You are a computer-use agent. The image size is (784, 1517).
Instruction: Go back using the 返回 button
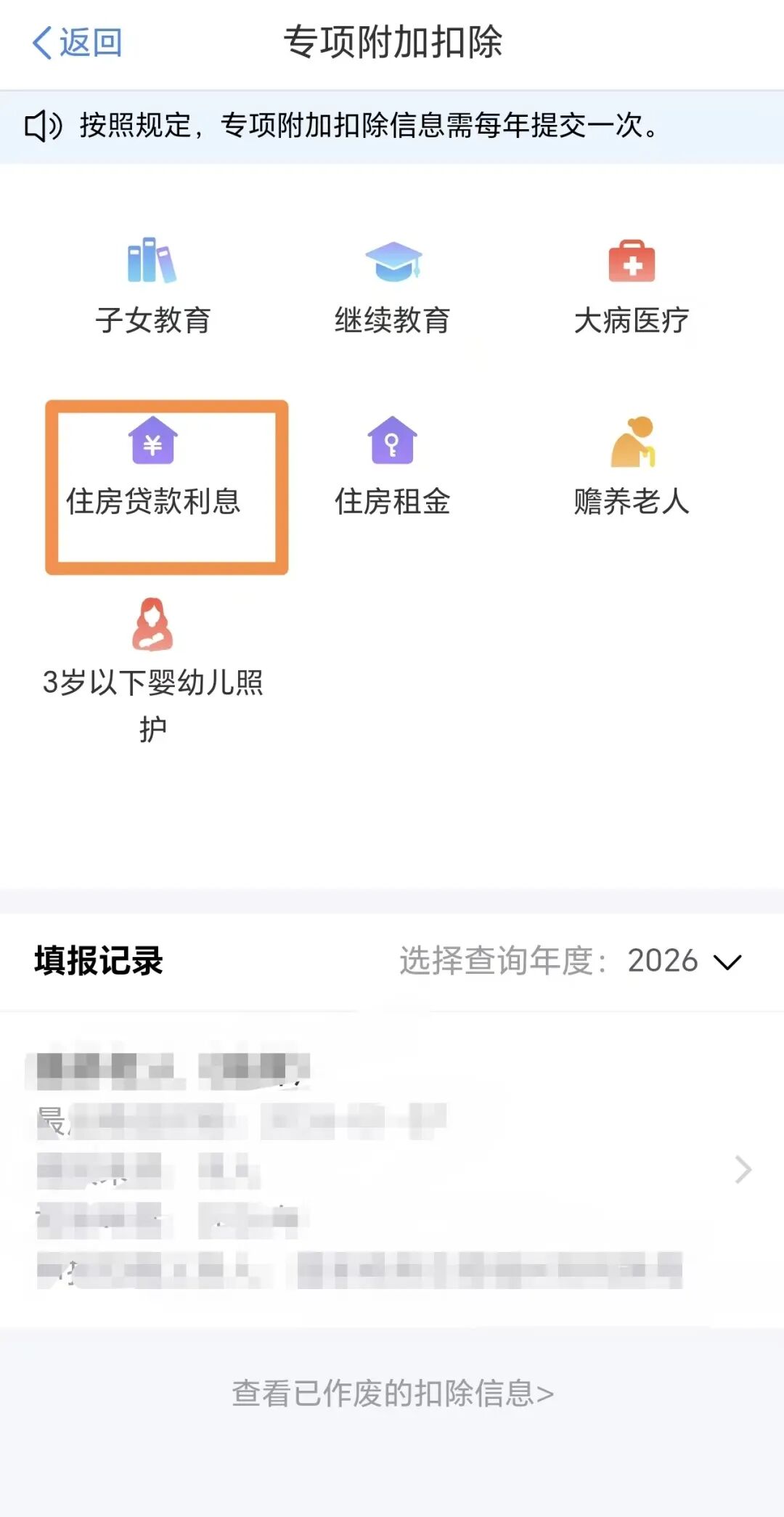pos(77,43)
